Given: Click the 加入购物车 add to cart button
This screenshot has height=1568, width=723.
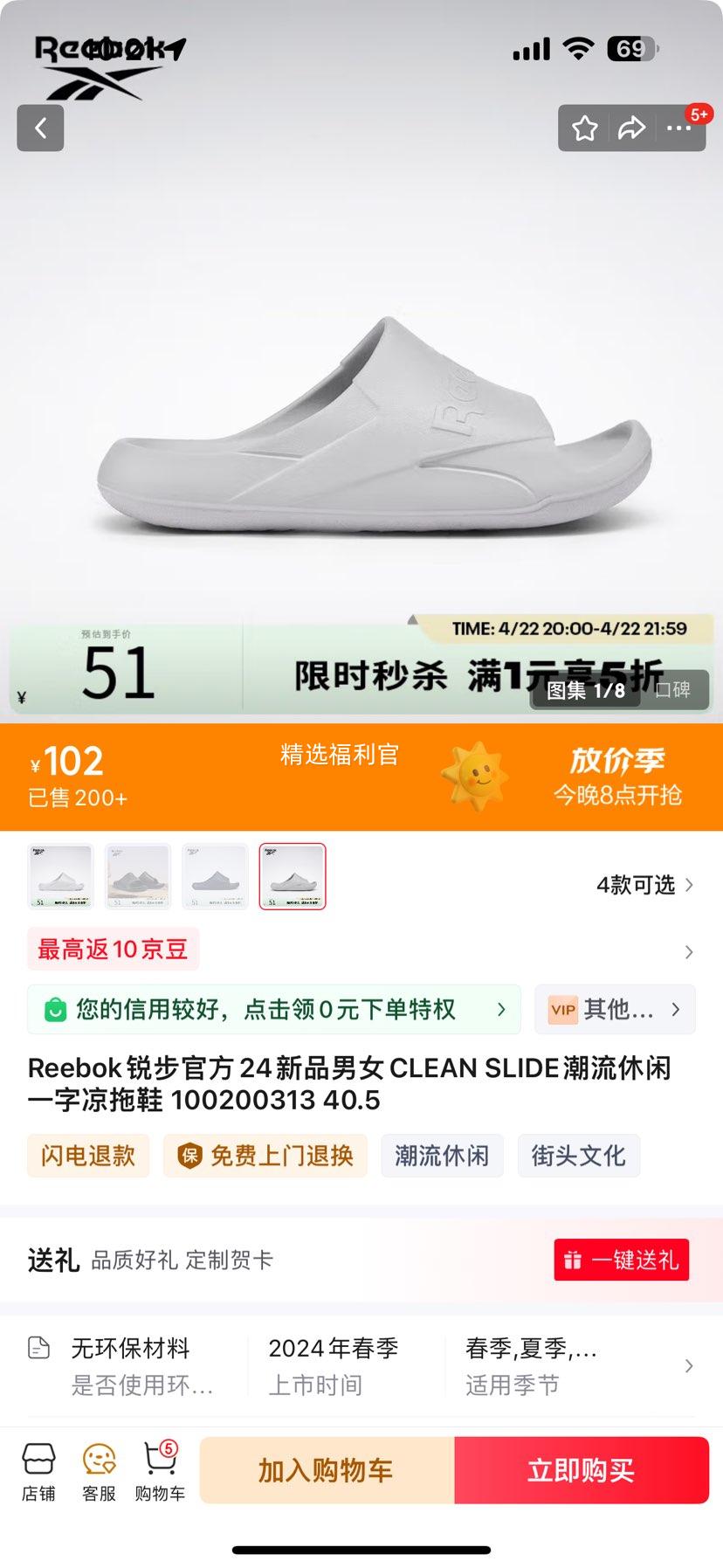Looking at the screenshot, I should pyautogui.click(x=326, y=1470).
